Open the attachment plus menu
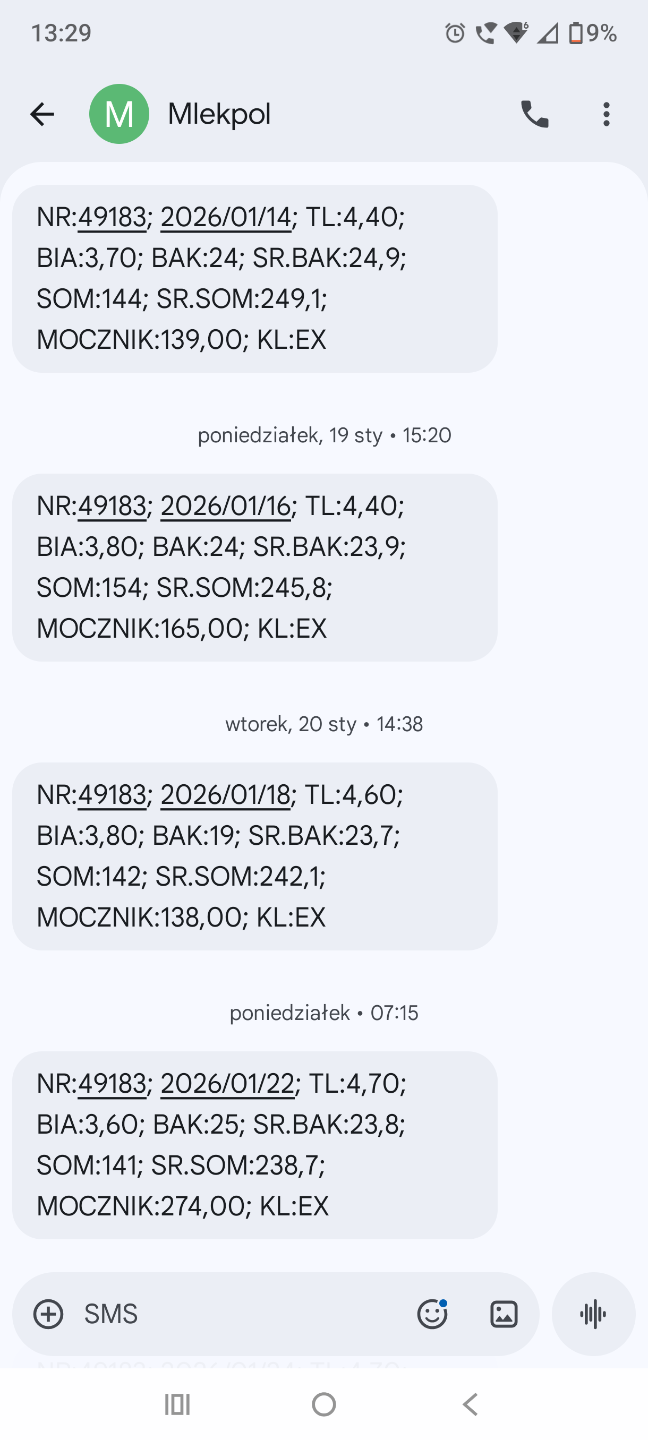The width and height of the screenshot is (648, 1440). [x=48, y=1314]
